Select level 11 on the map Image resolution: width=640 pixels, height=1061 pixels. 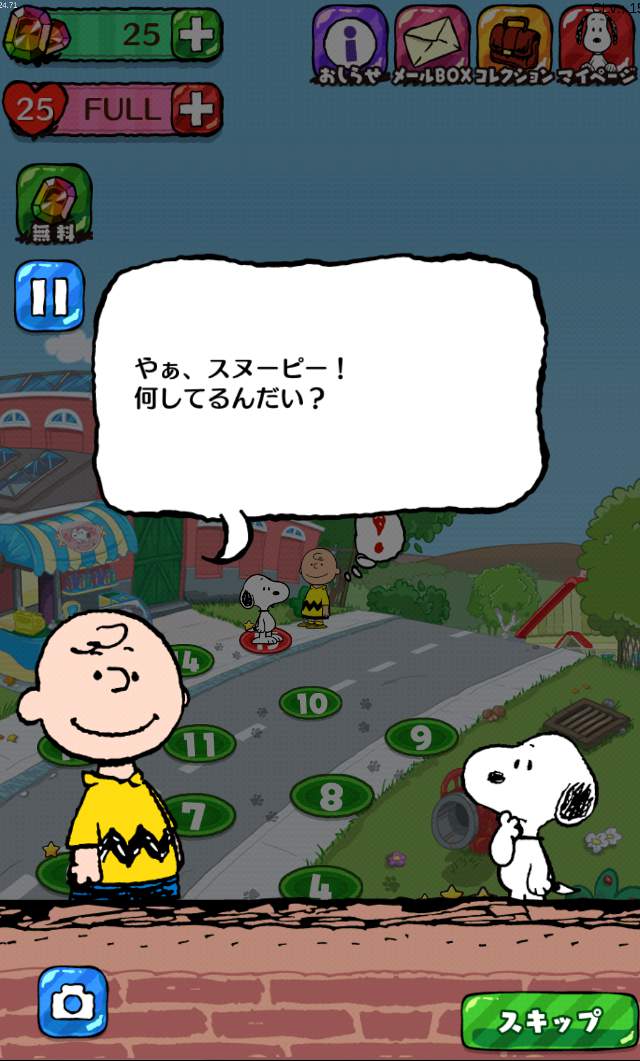coord(200,744)
